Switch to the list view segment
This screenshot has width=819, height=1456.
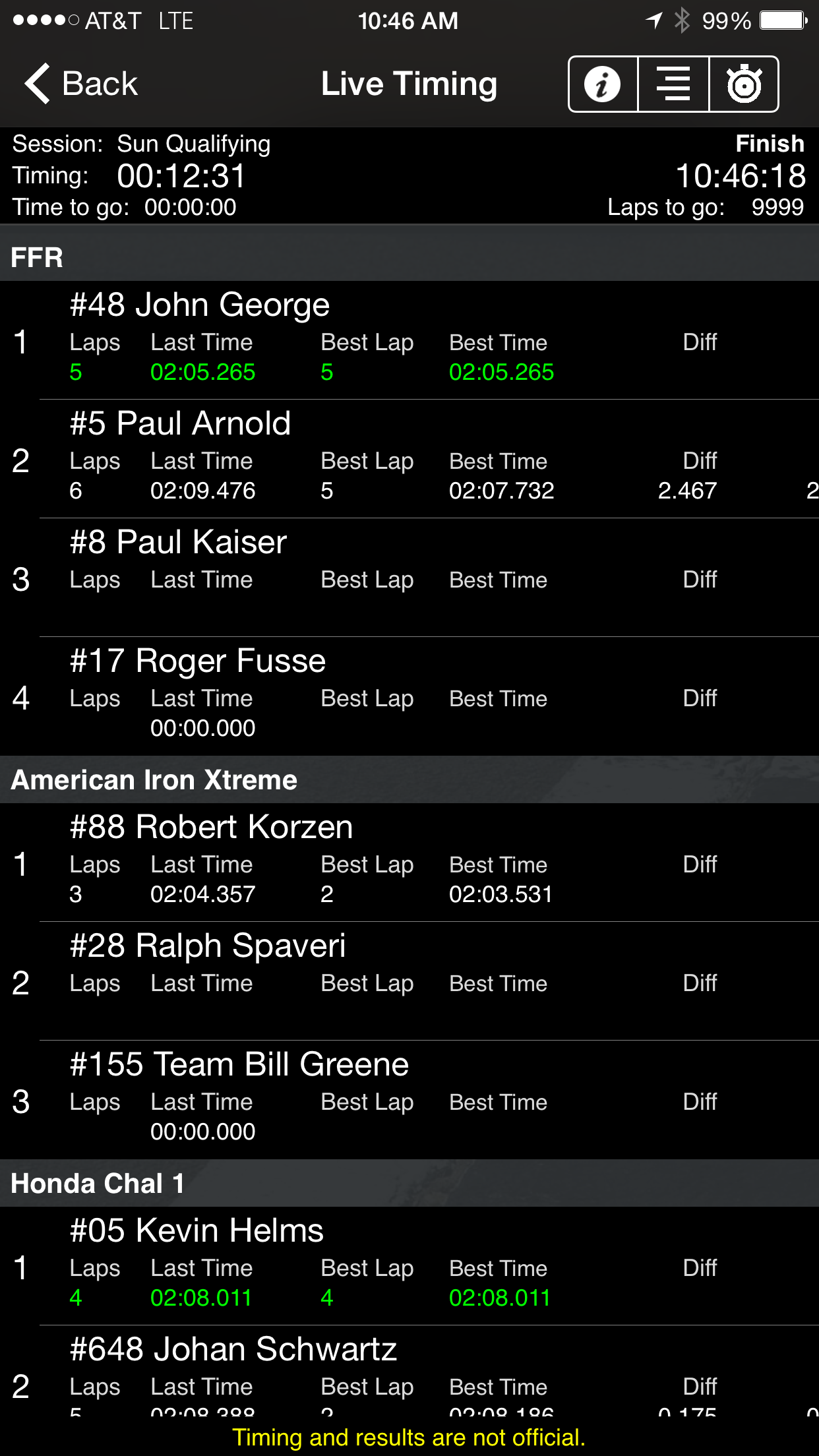tap(673, 84)
